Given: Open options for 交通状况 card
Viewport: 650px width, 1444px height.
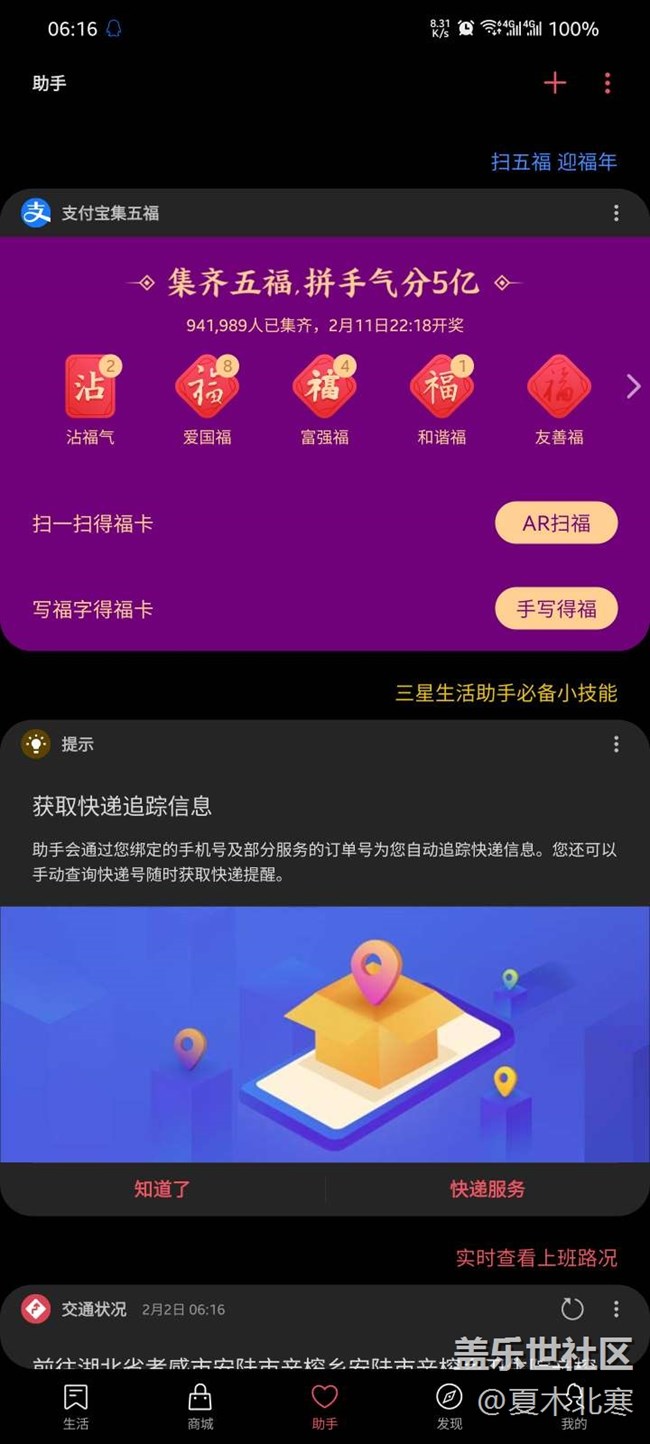Looking at the screenshot, I should pos(616,1309).
